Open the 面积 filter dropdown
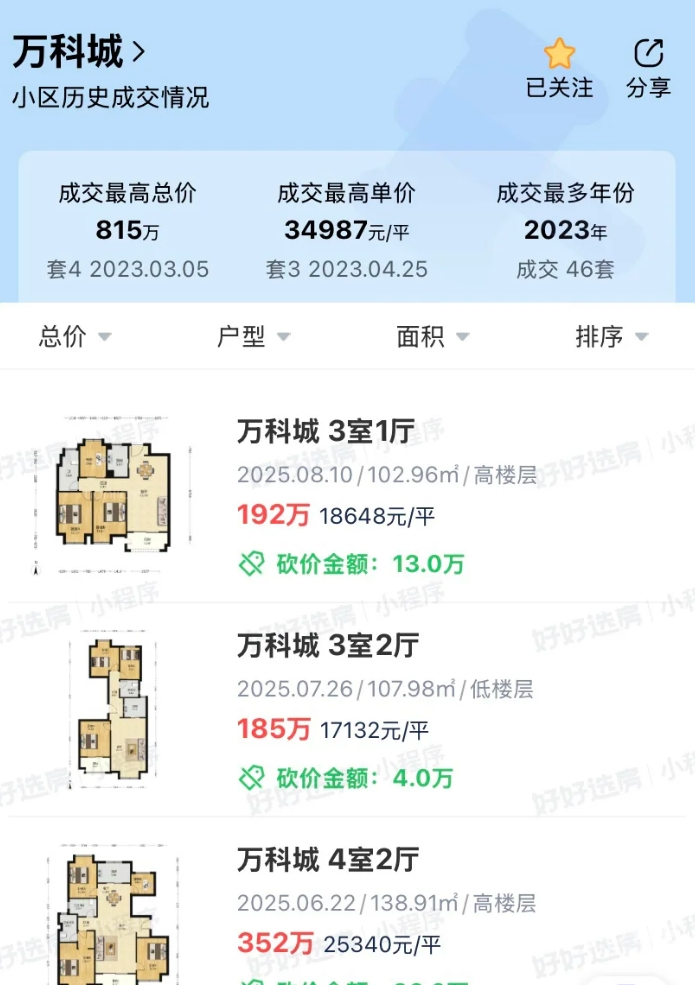Image resolution: width=695 pixels, height=985 pixels. pyautogui.click(x=432, y=337)
